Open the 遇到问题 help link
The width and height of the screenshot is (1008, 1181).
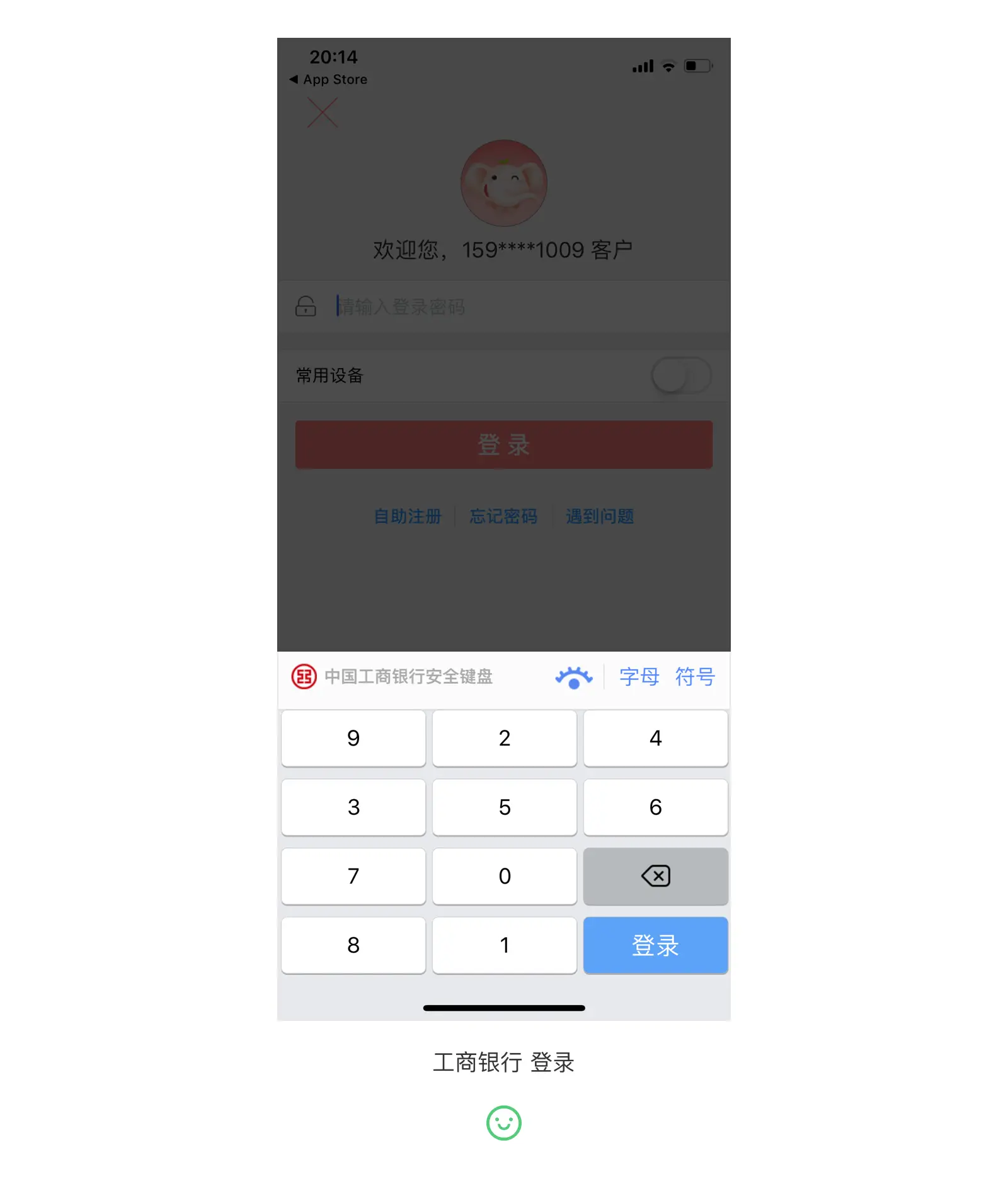[600, 517]
